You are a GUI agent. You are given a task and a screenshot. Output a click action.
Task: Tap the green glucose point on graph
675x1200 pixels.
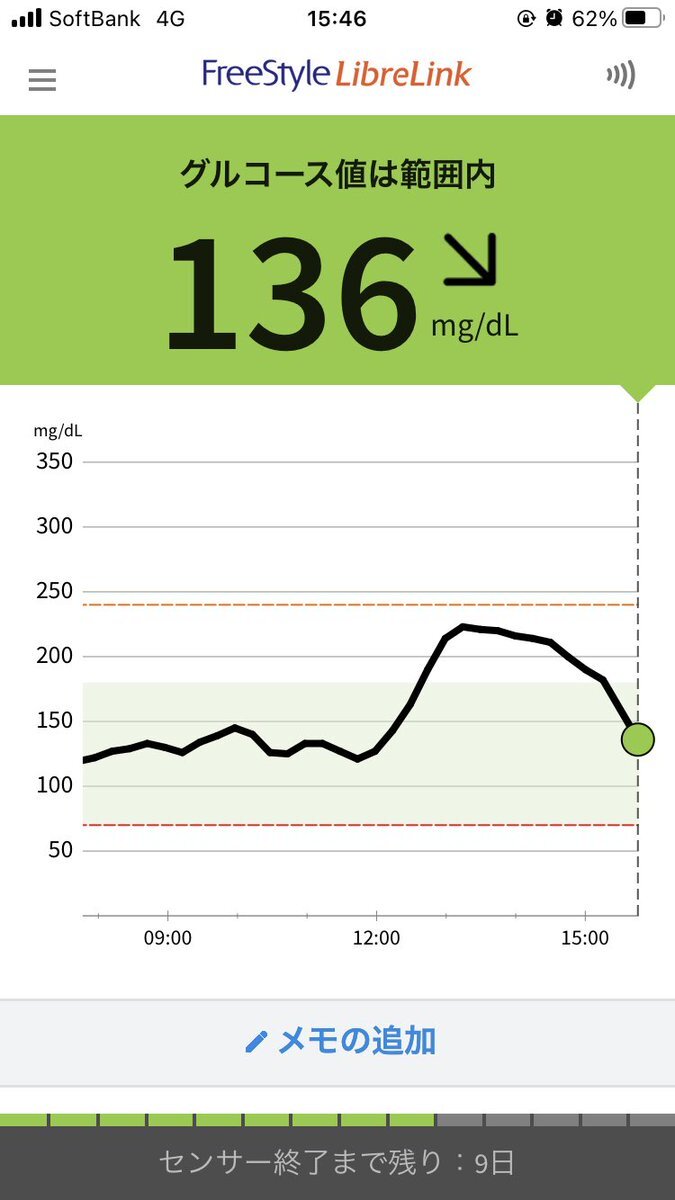coord(637,740)
